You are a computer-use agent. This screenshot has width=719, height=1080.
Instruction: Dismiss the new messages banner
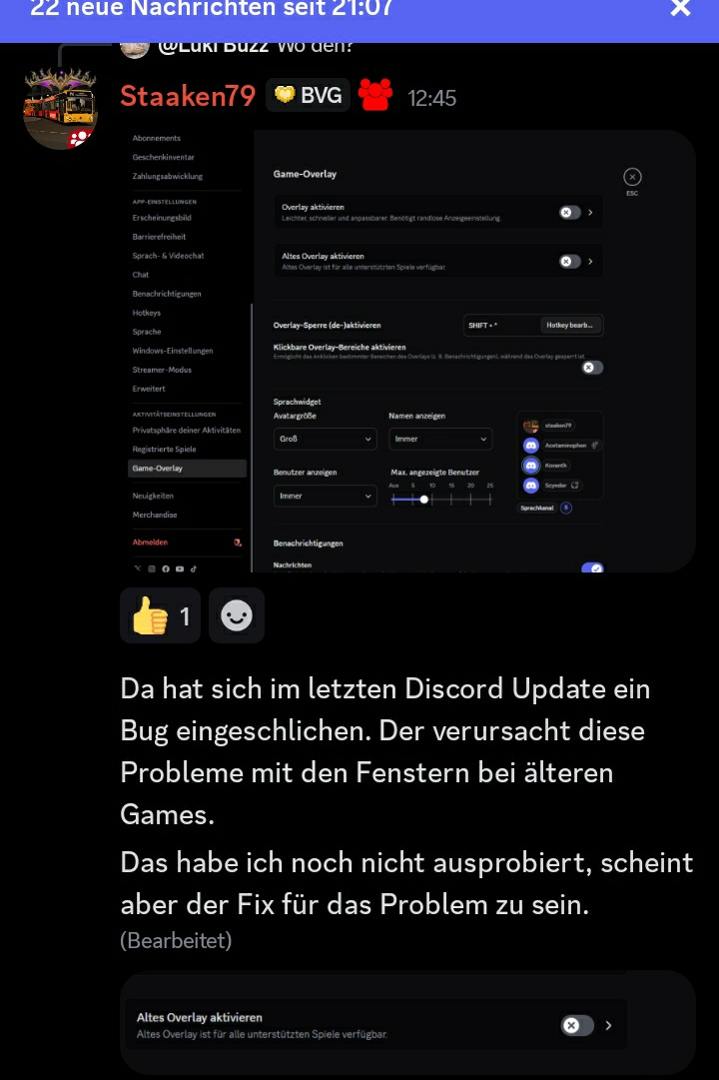[x=680, y=8]
